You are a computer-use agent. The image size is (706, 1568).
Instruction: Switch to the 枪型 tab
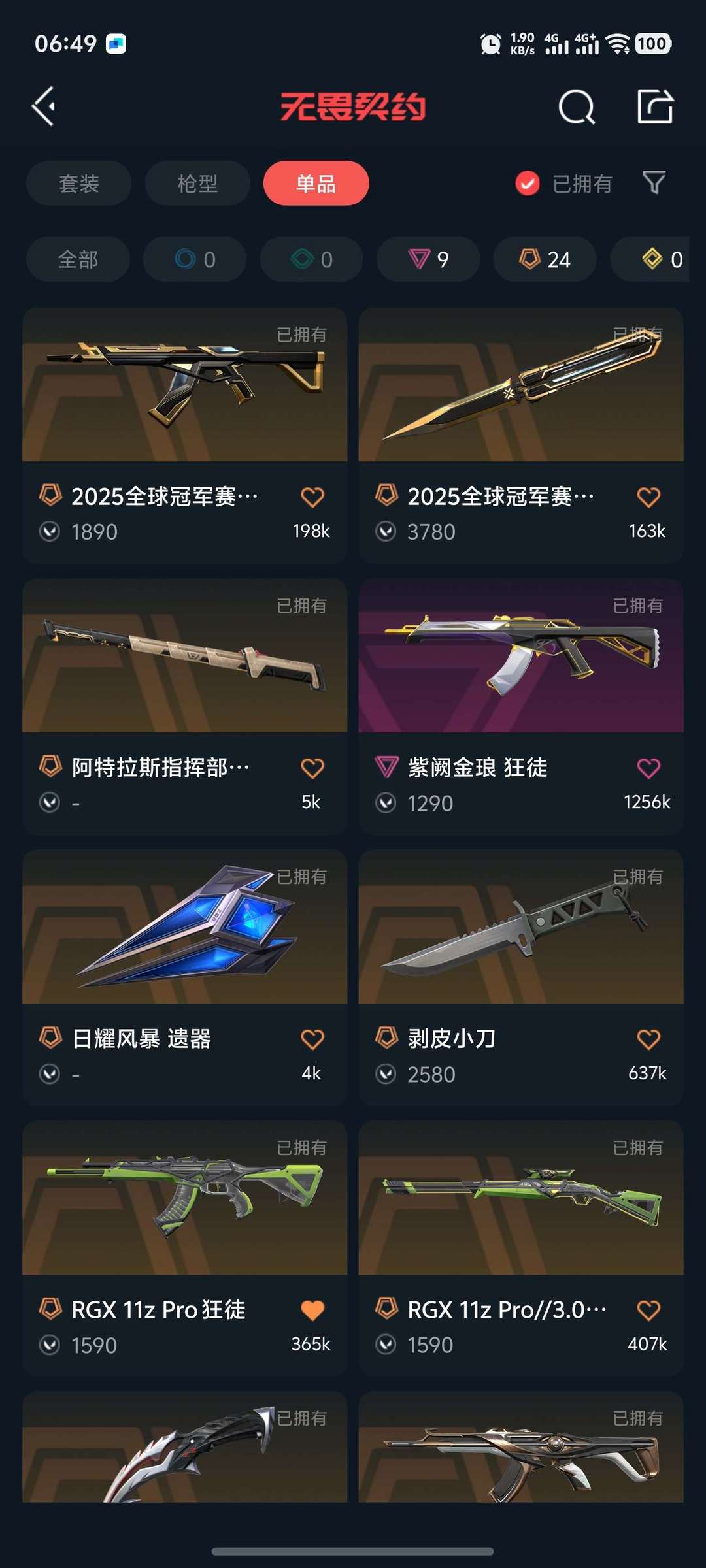(197, 184)
